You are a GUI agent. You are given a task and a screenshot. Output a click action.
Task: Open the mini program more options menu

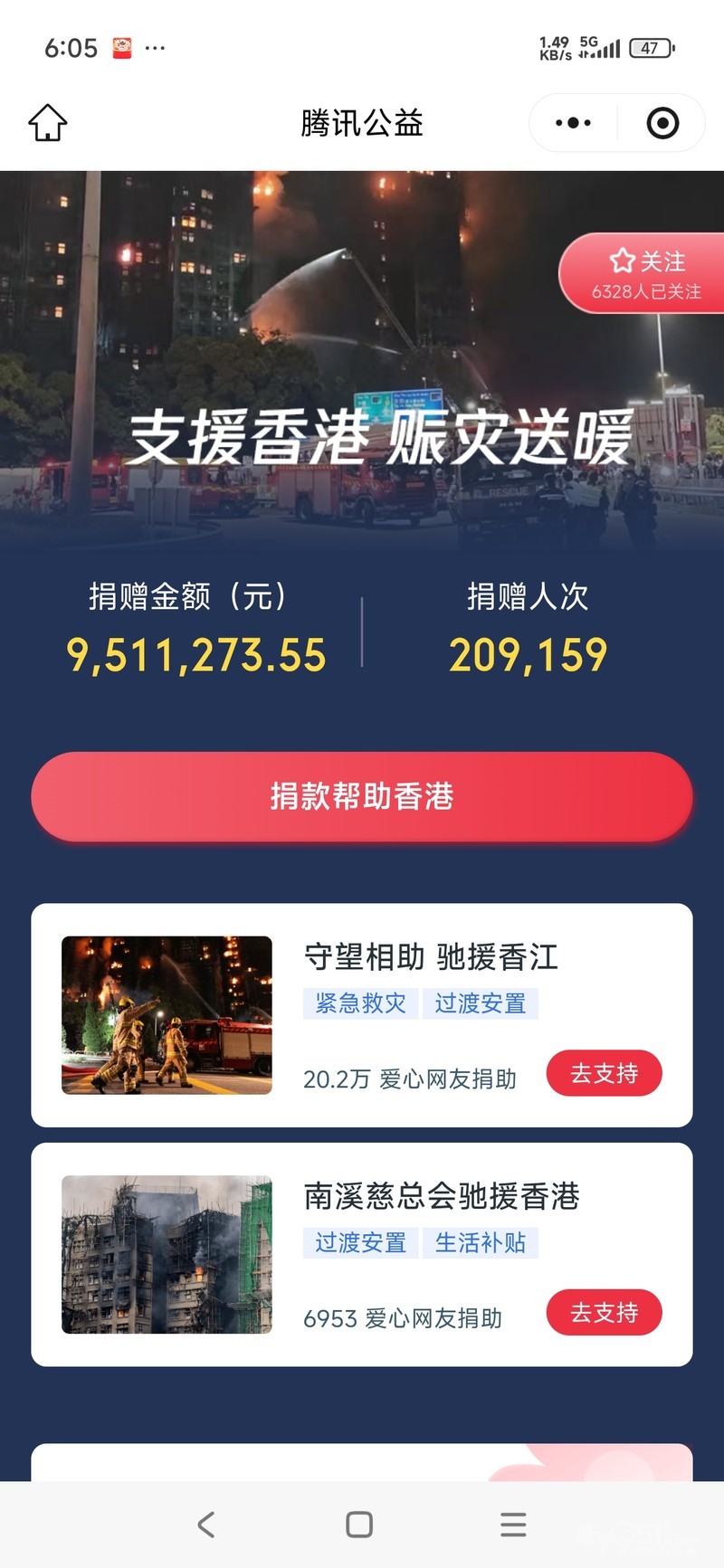click(573, 123)
